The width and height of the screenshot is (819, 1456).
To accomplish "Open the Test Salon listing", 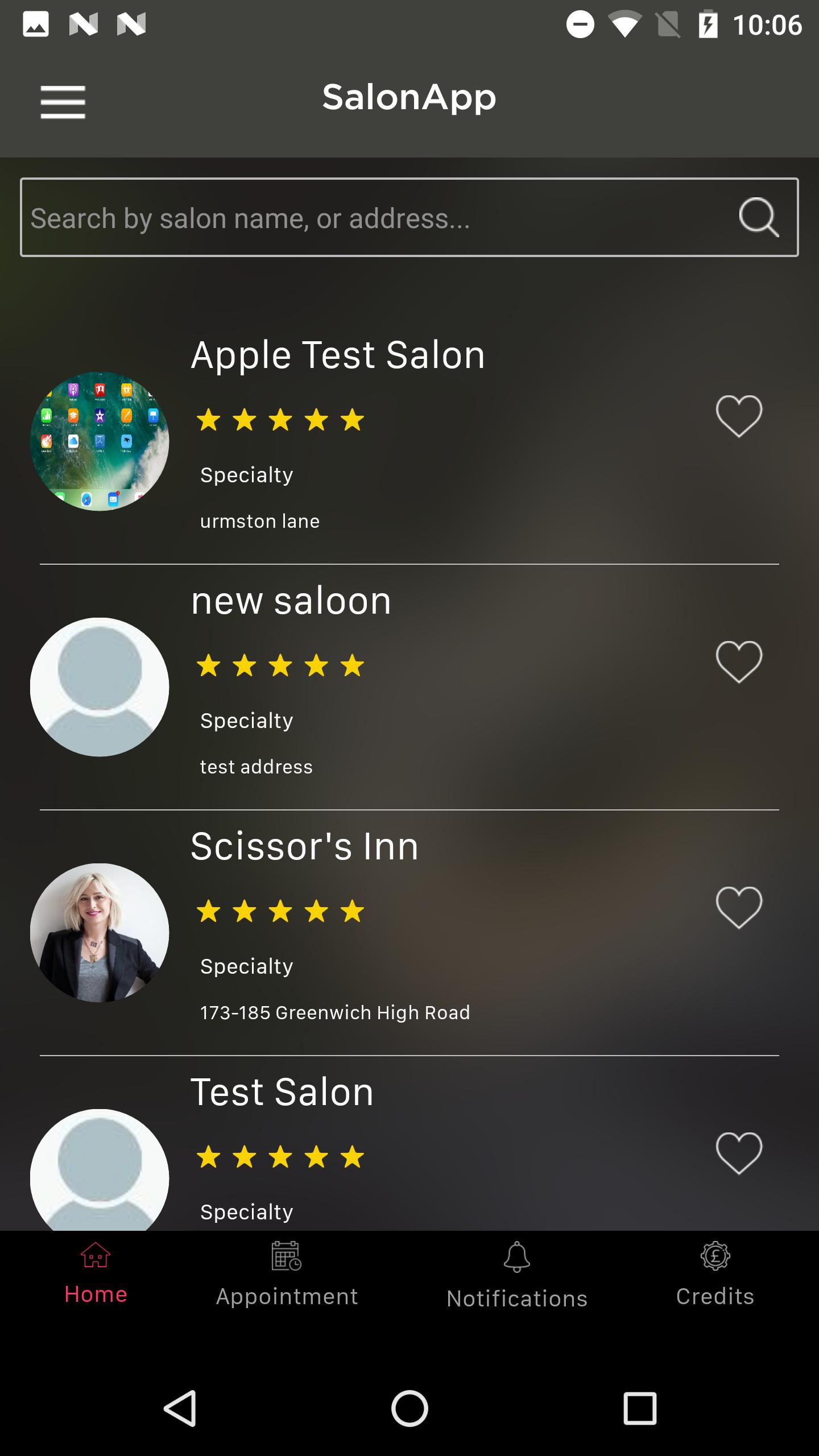I will coord(282,1093).
